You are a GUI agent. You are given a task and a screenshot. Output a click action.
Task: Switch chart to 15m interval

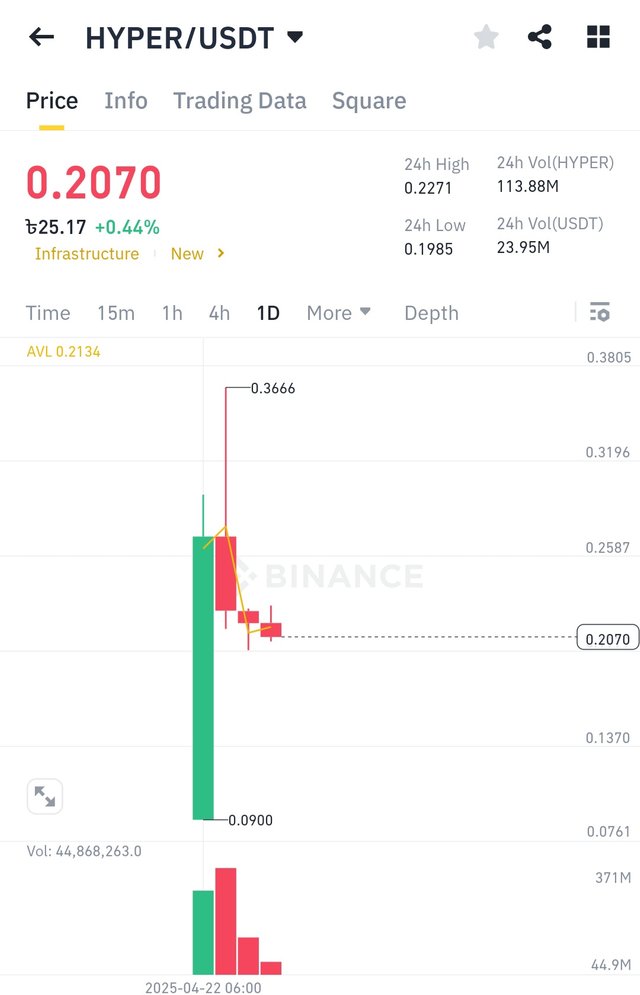(116, 313)
